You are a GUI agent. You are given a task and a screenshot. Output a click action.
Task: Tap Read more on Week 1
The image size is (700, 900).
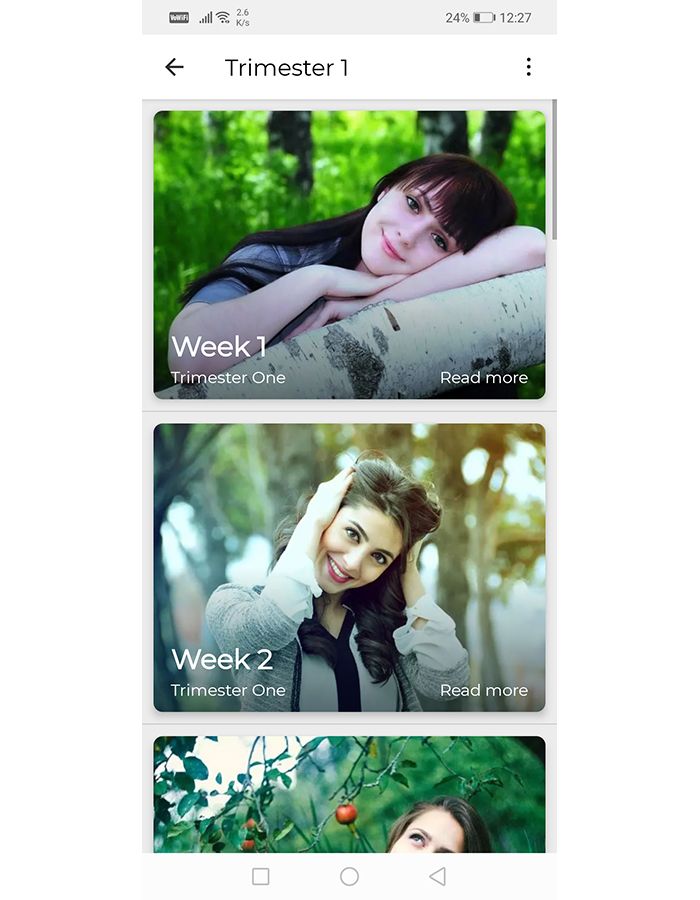(484, 378)
